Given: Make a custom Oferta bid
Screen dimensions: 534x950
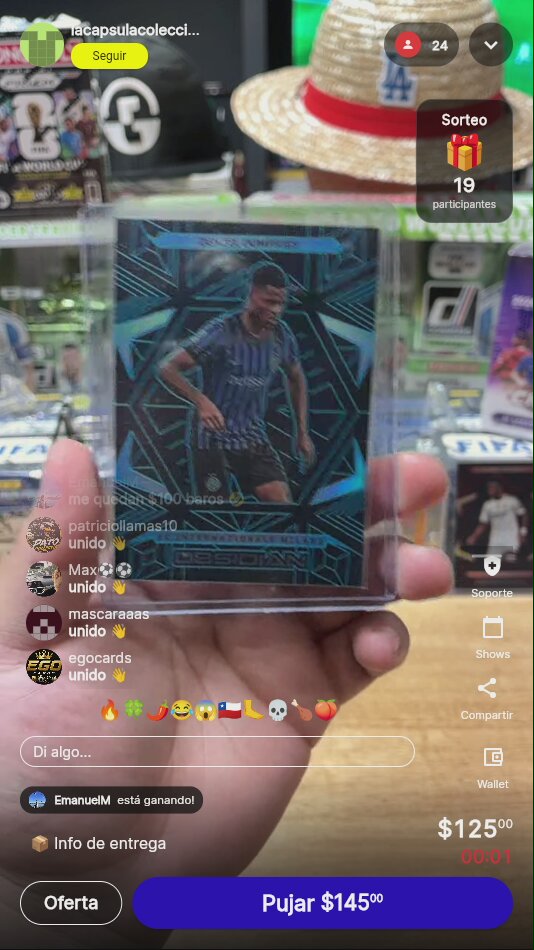Looking at the screenshot, I should point(71,903).
